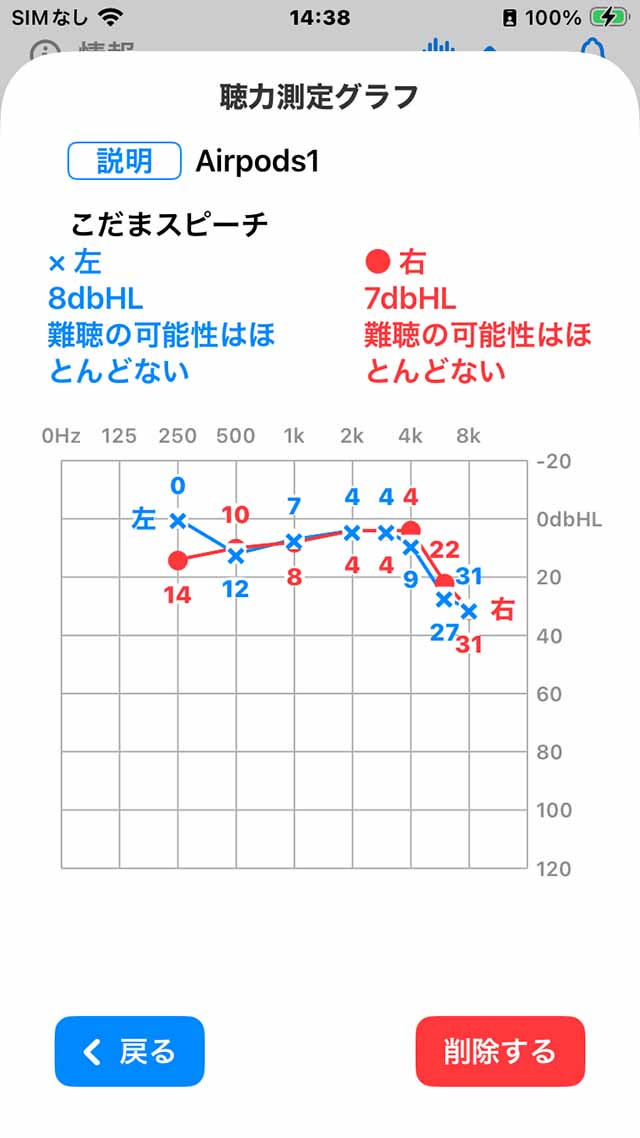Go back with the 戻る button
Image resolution: width=640 pixels, height=1138 pixels.
point(129,1051)
